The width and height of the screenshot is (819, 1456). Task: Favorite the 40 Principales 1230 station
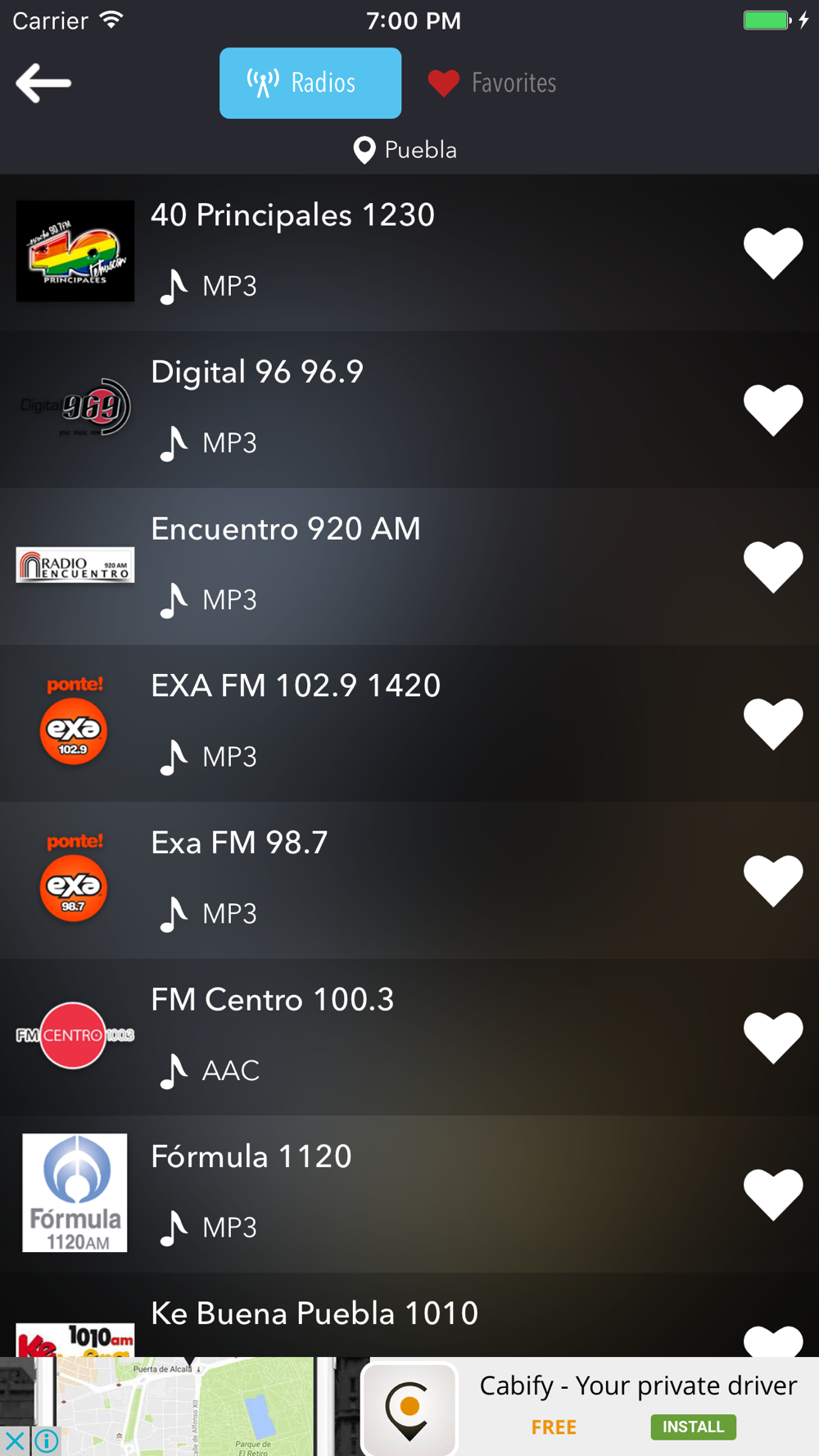tap(773, 252)
